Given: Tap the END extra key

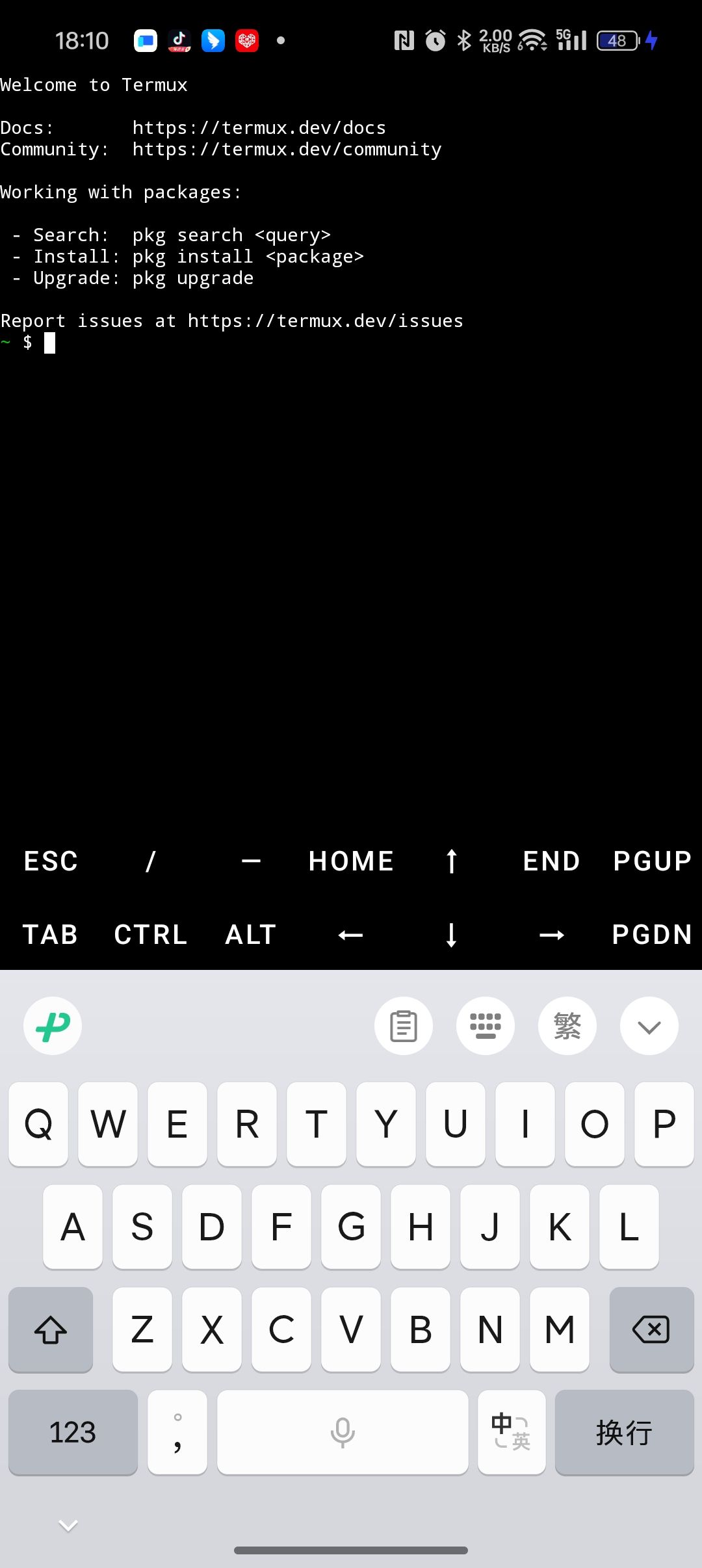Looking at the screenshot, I should (551, 861).
